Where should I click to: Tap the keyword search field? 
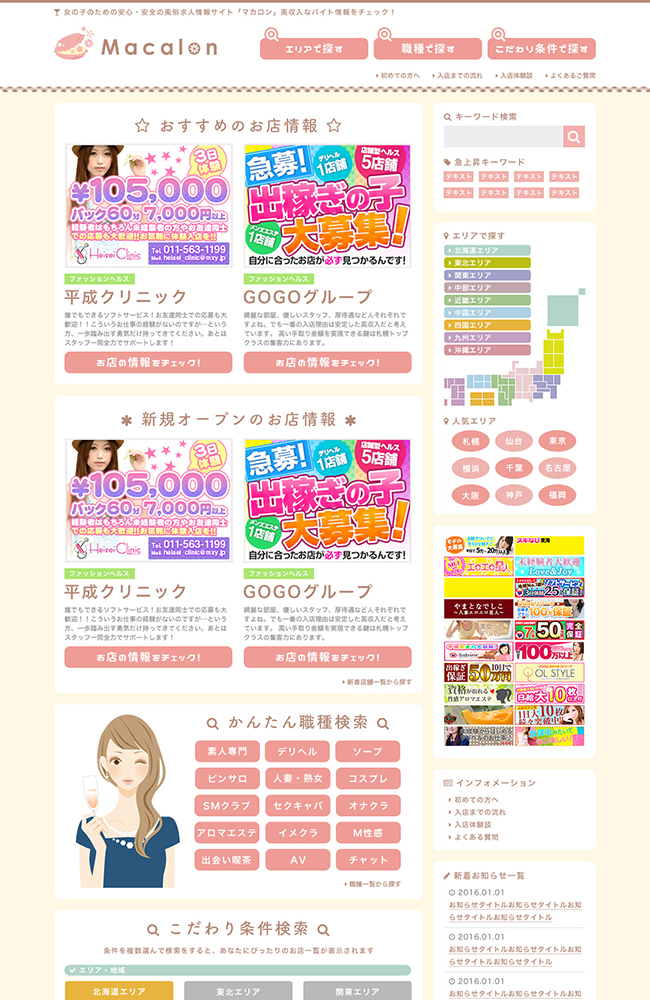[x=503, y=137]
